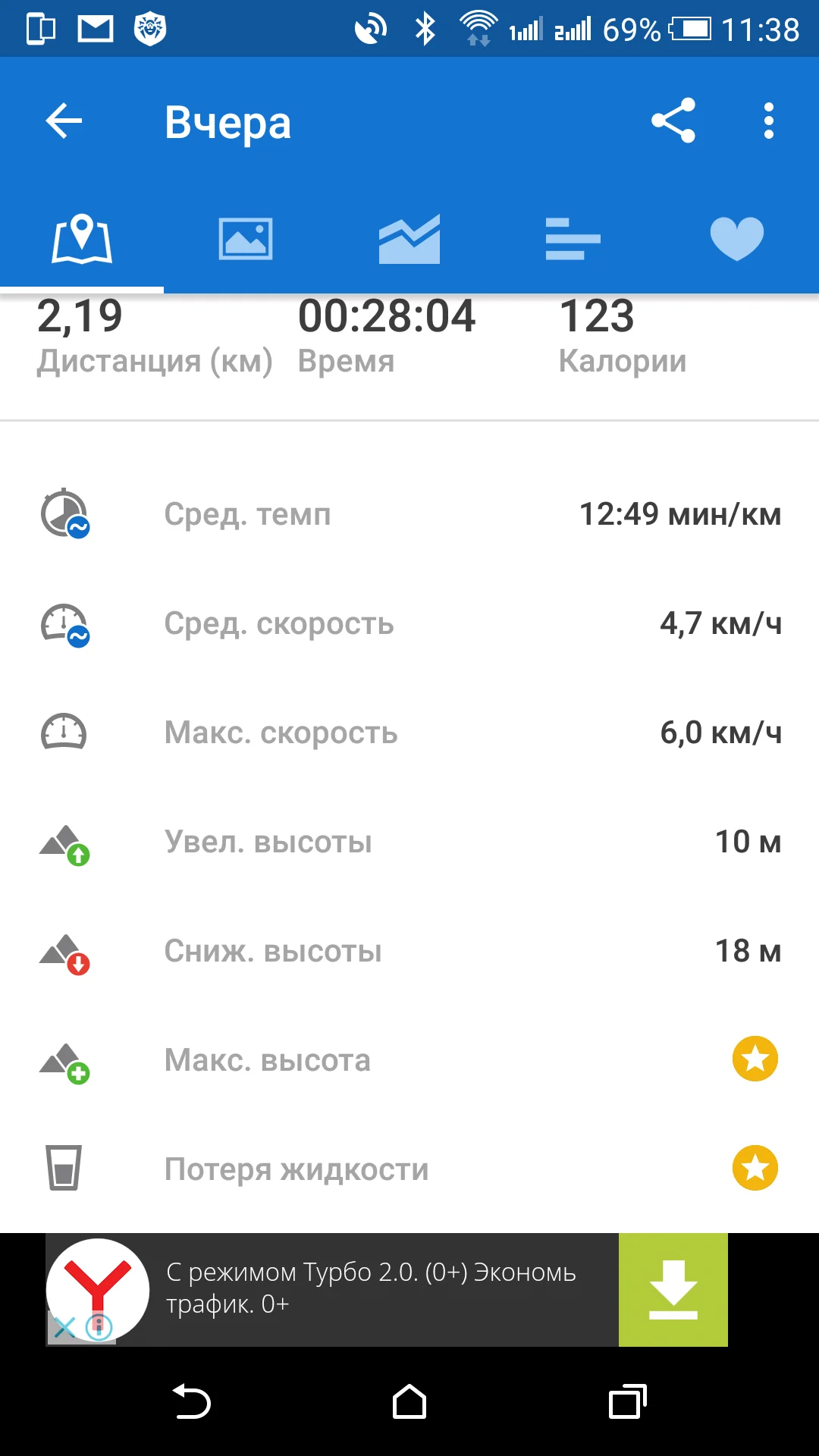Screen dimensions: 819x1456
Task: Open the splits bars tab
Action: 573,240
